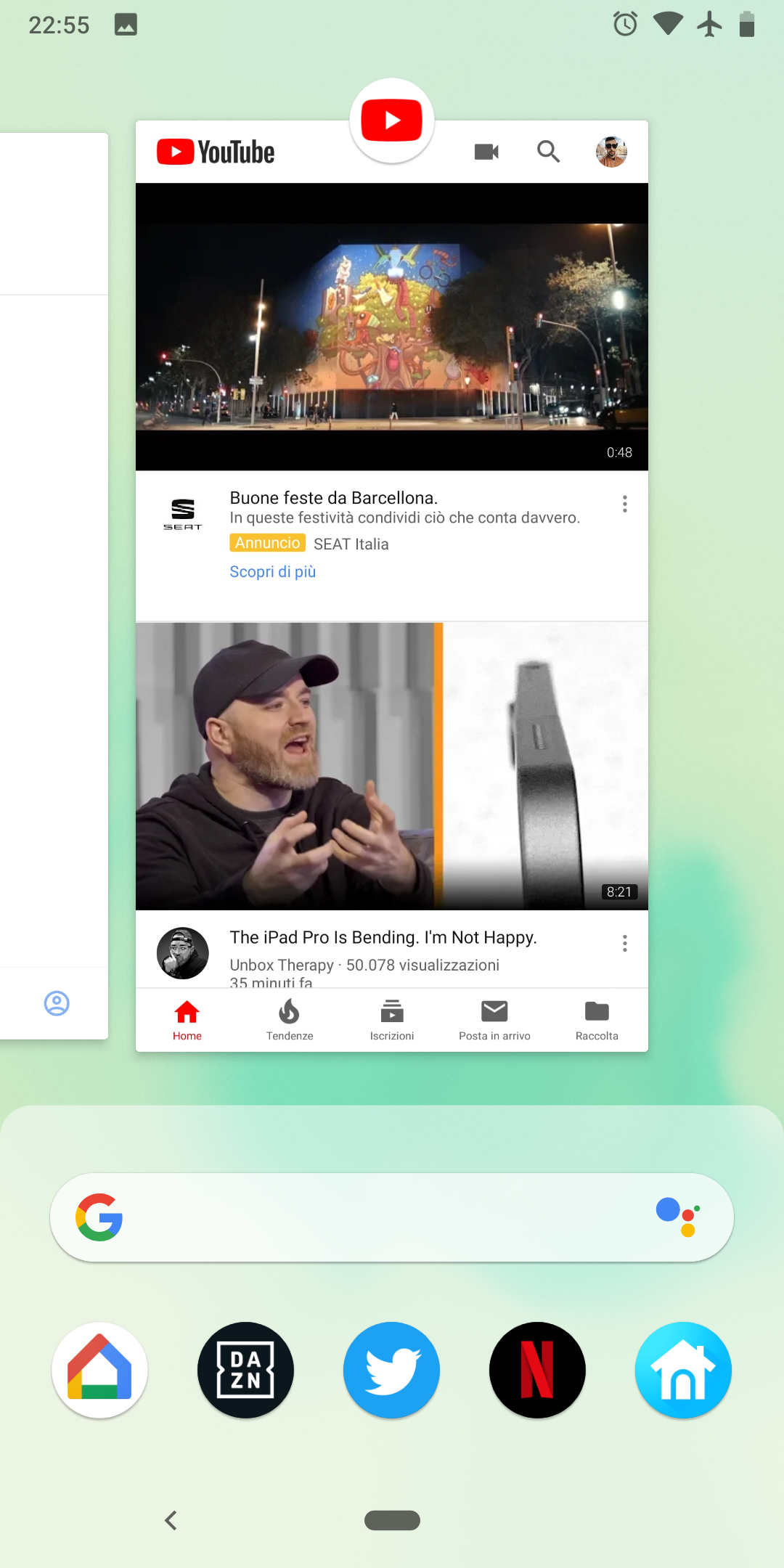784x1568 pixels.
Task: Open the Twitter app
Action: click(392, 1370)
